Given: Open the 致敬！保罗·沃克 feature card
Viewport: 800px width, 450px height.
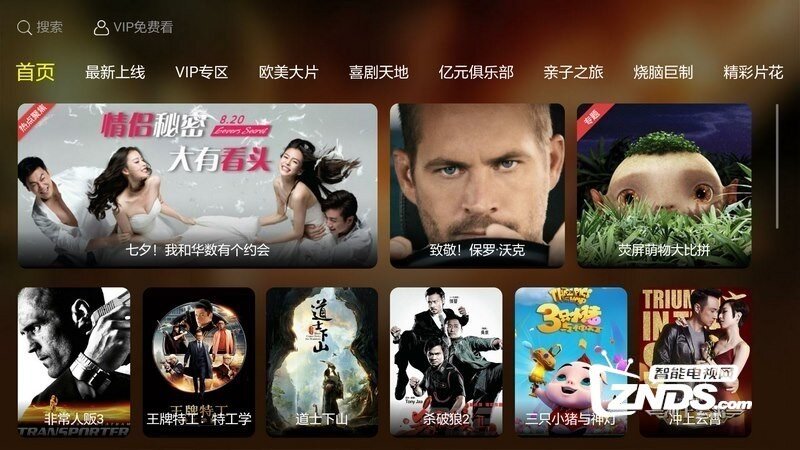Looking at the screenshot, I should point(477,185).
